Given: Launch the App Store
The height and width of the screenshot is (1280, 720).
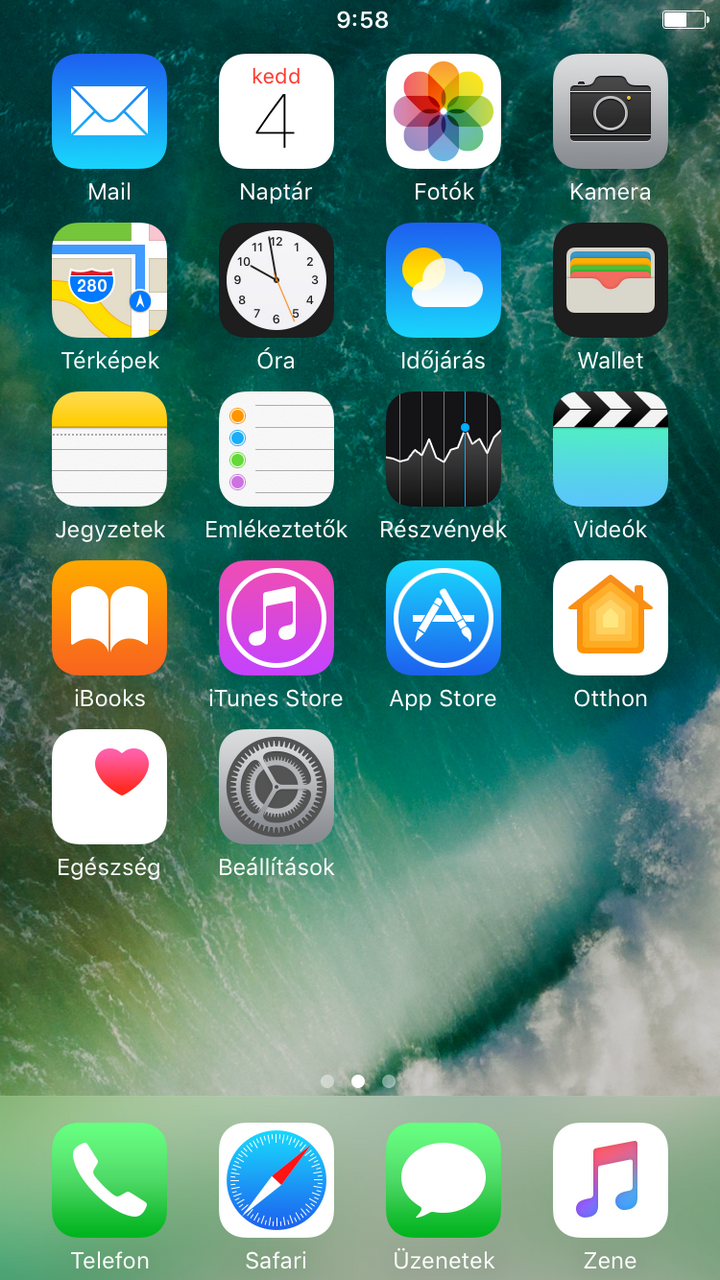Looking at the screenshot, I should coord(443,618).
